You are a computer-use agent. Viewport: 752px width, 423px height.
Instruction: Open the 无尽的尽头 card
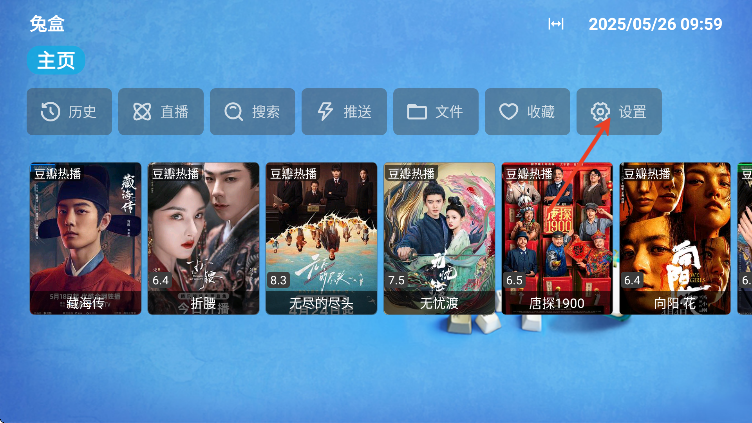pos(321,238)
